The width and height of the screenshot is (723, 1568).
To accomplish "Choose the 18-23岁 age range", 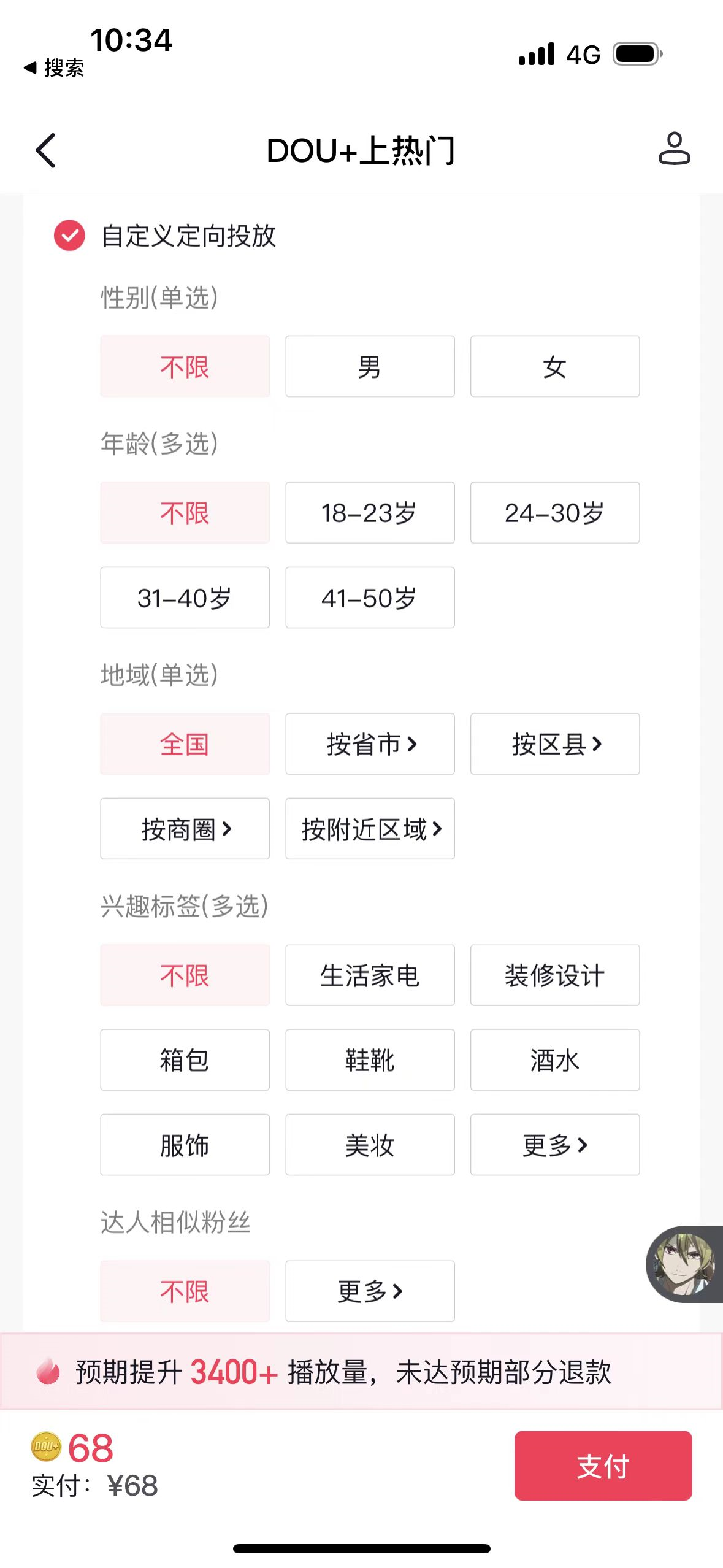I will 370,512.
